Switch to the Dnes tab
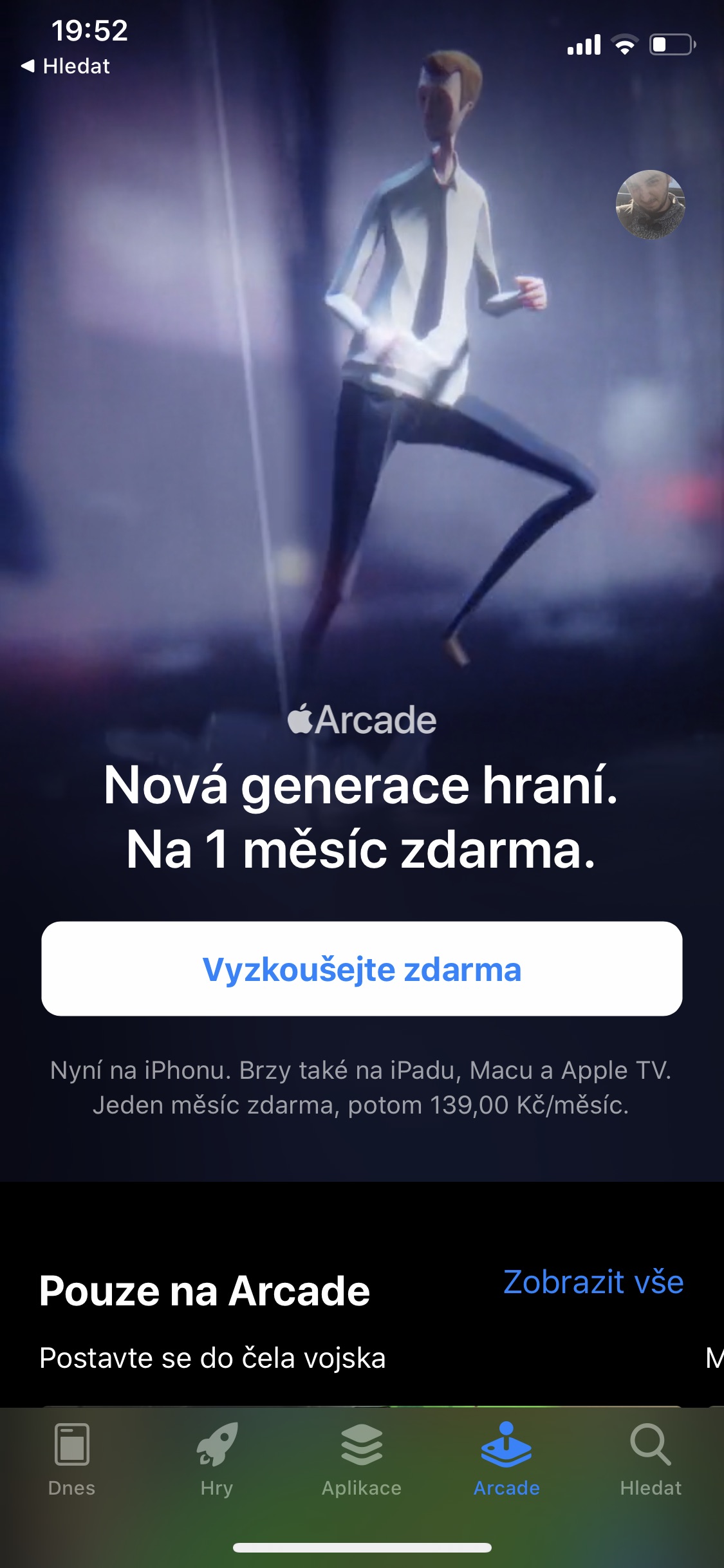 (72, 1460)
